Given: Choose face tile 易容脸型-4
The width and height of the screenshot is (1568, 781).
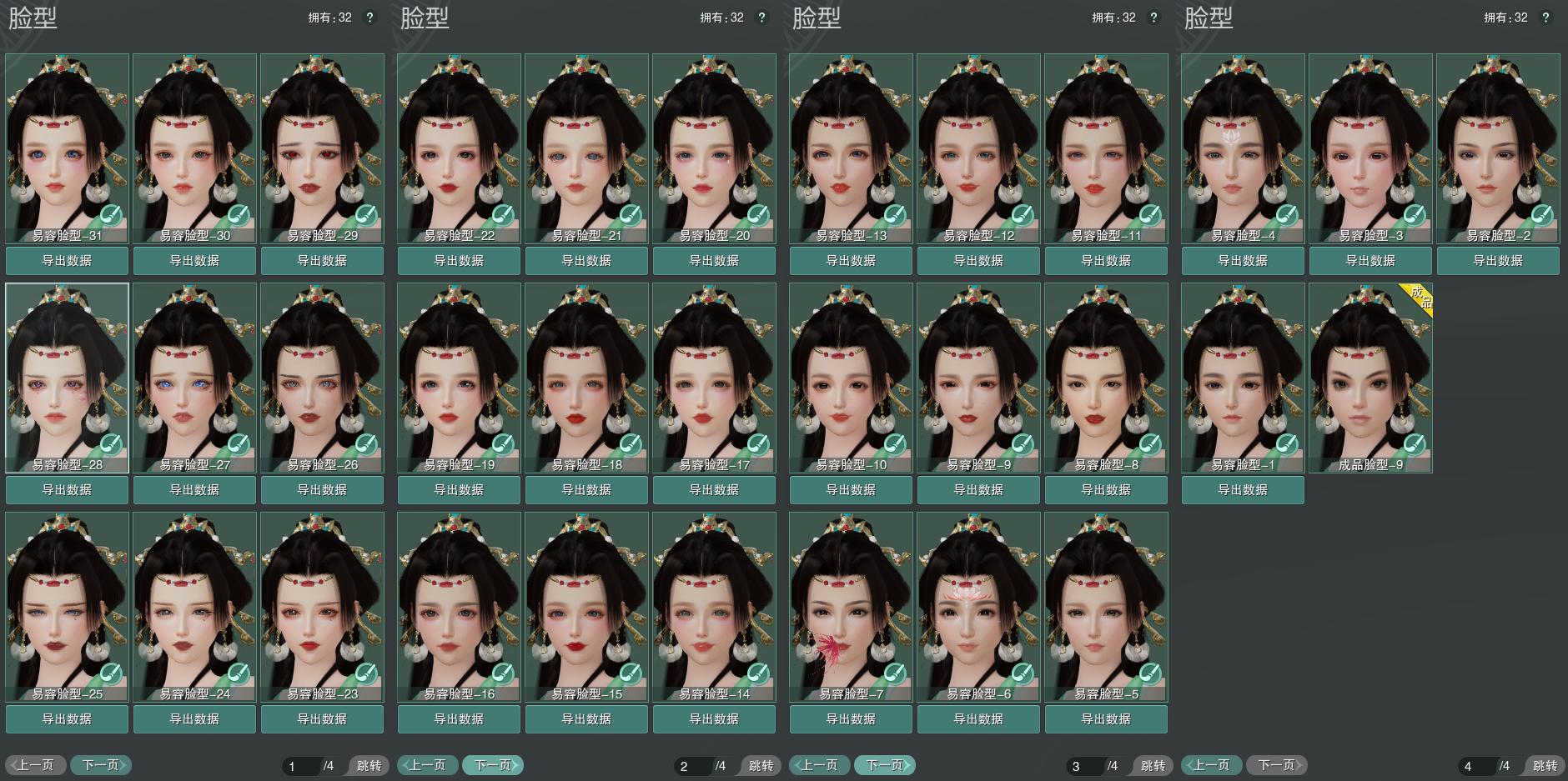Looking at the screenshot, I should [1243, 148].
